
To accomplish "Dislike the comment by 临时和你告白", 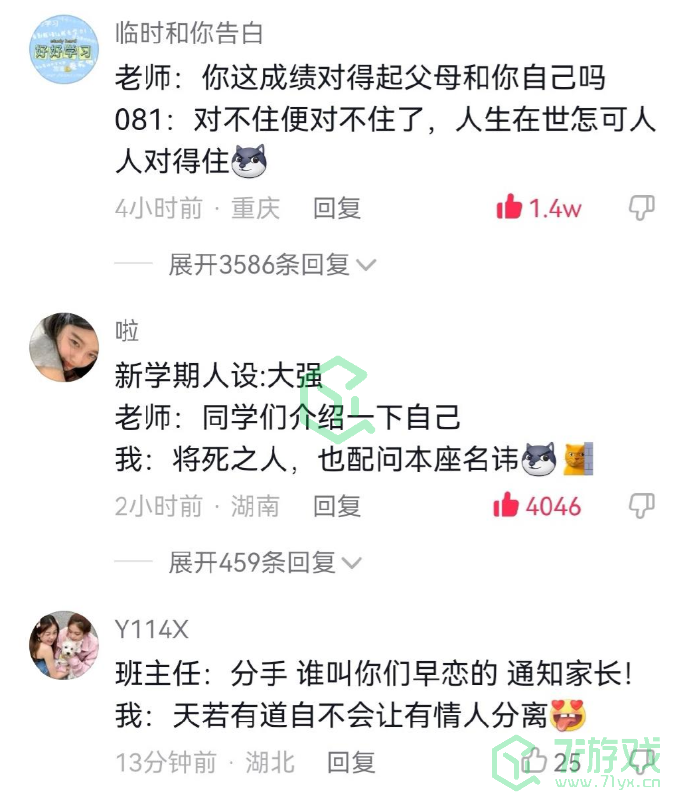I will 641,208.
